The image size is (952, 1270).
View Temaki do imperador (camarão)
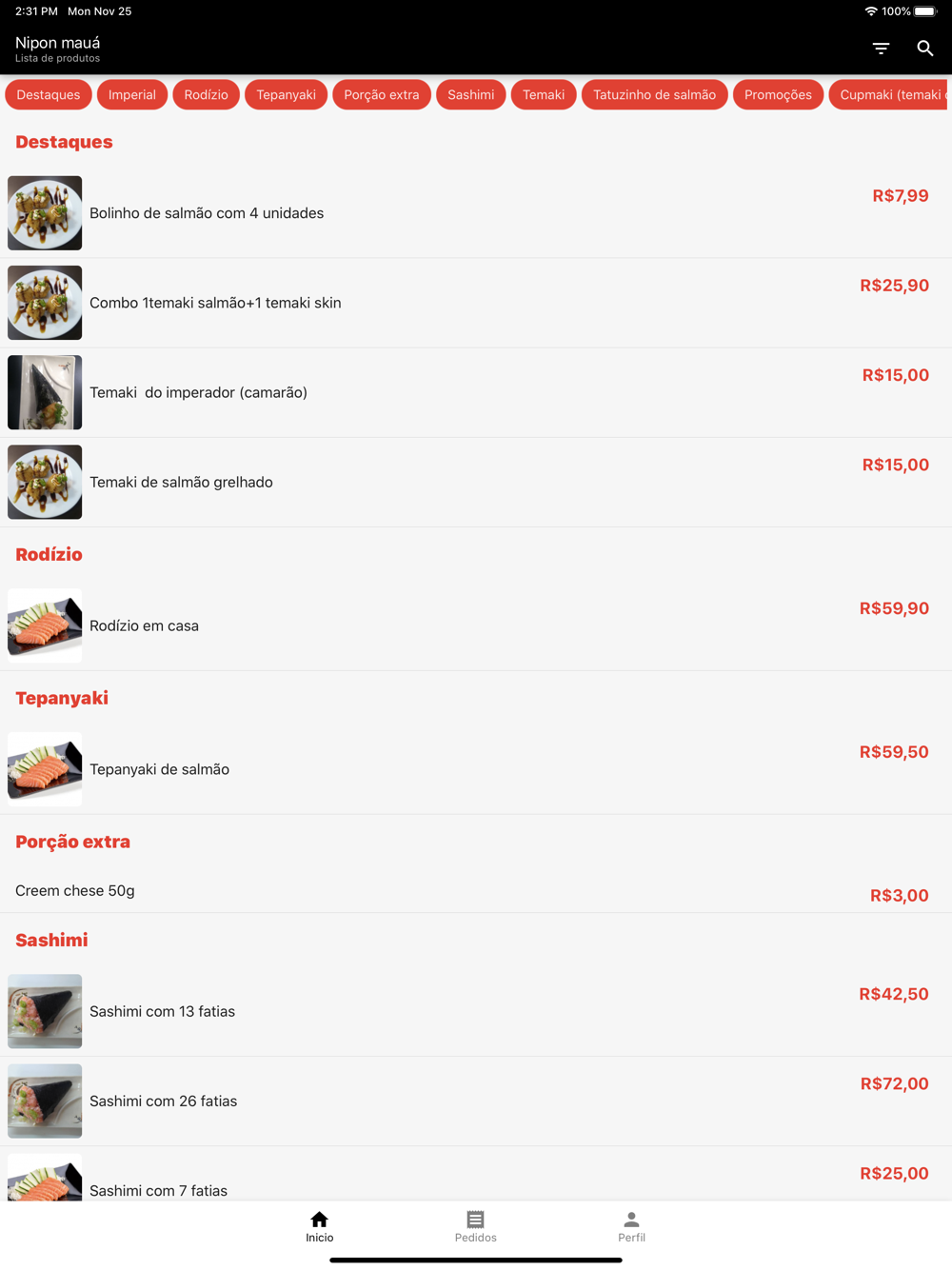point(198,392)
